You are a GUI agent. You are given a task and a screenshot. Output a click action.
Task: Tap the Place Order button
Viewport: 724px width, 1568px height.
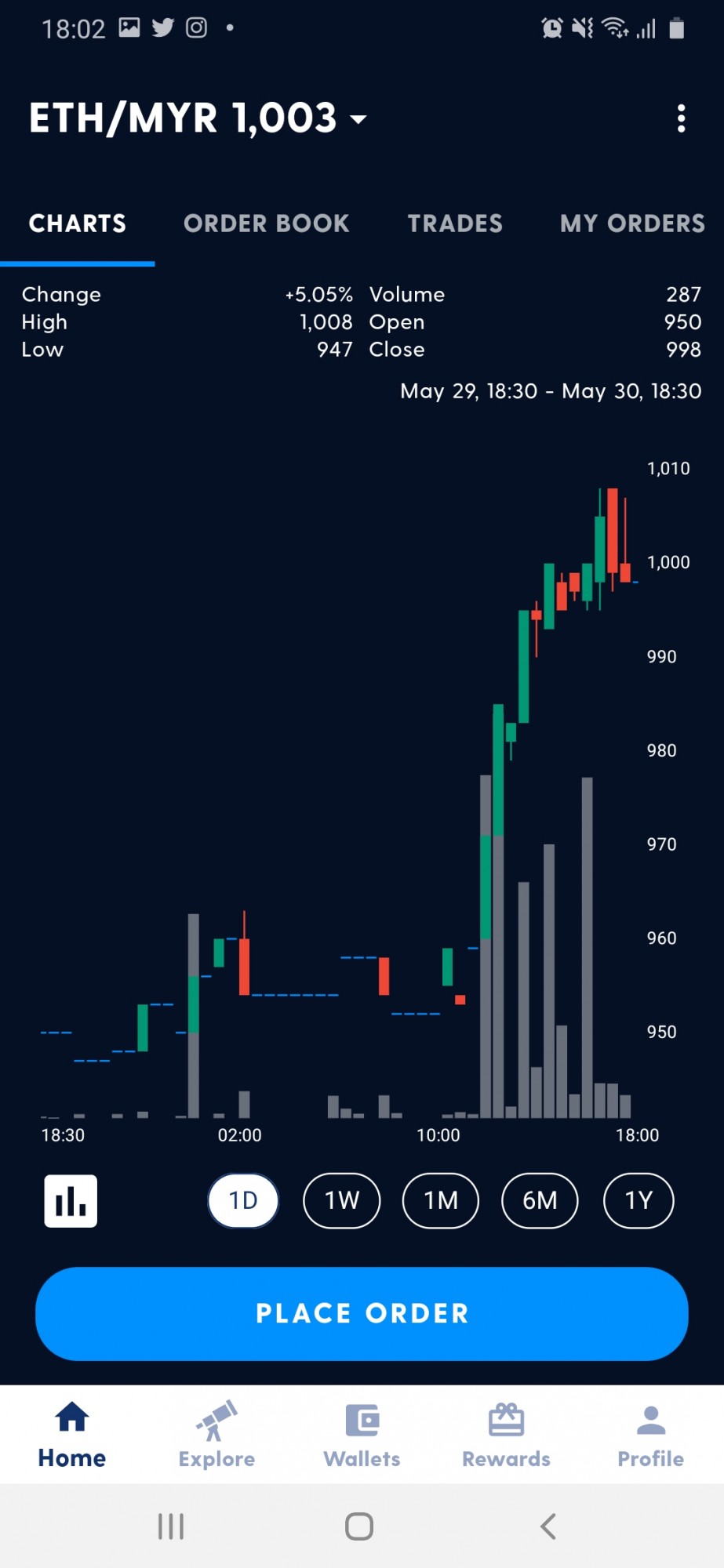point(362,1313)
